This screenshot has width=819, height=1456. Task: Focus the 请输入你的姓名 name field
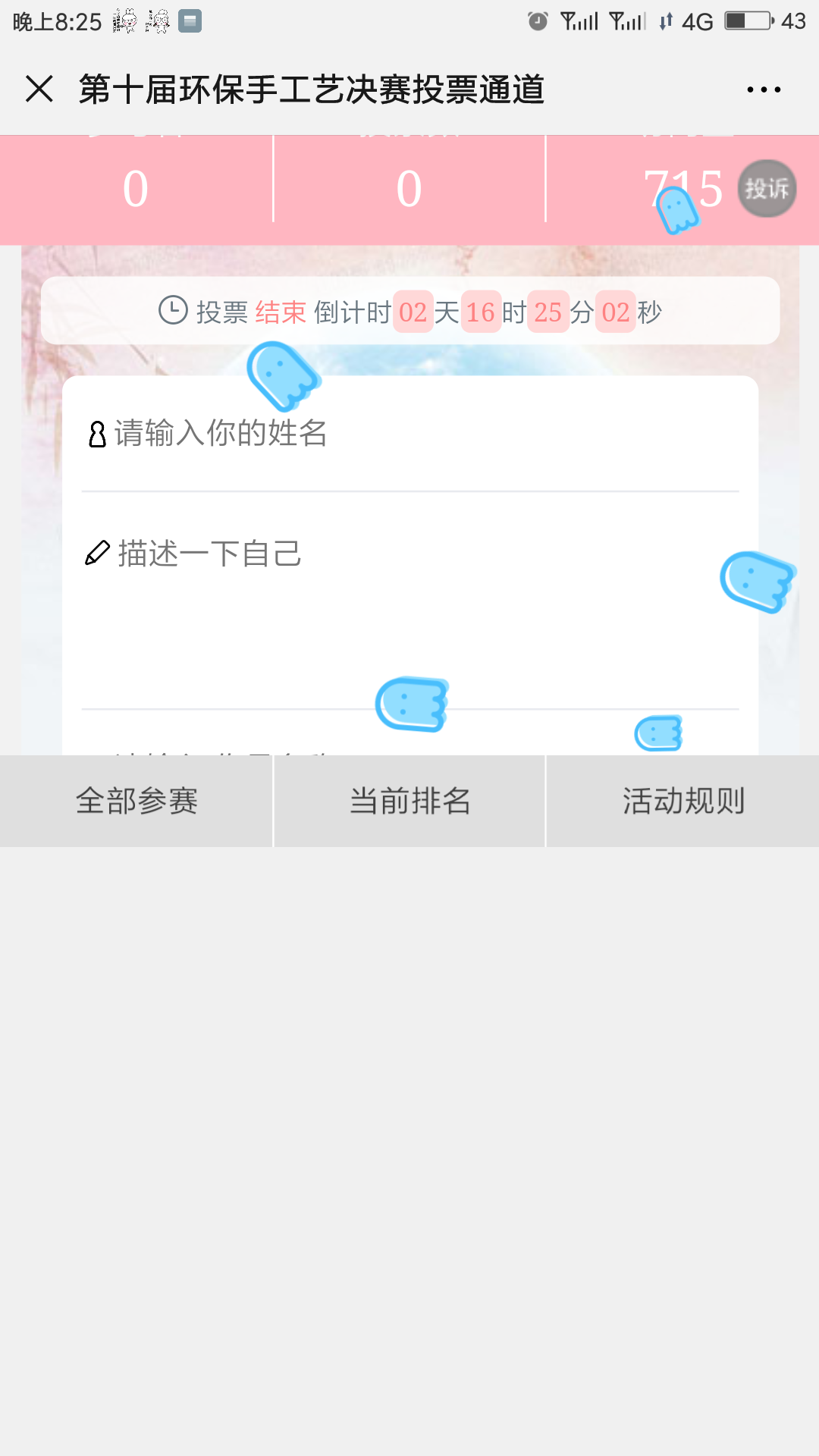(409, 435)
